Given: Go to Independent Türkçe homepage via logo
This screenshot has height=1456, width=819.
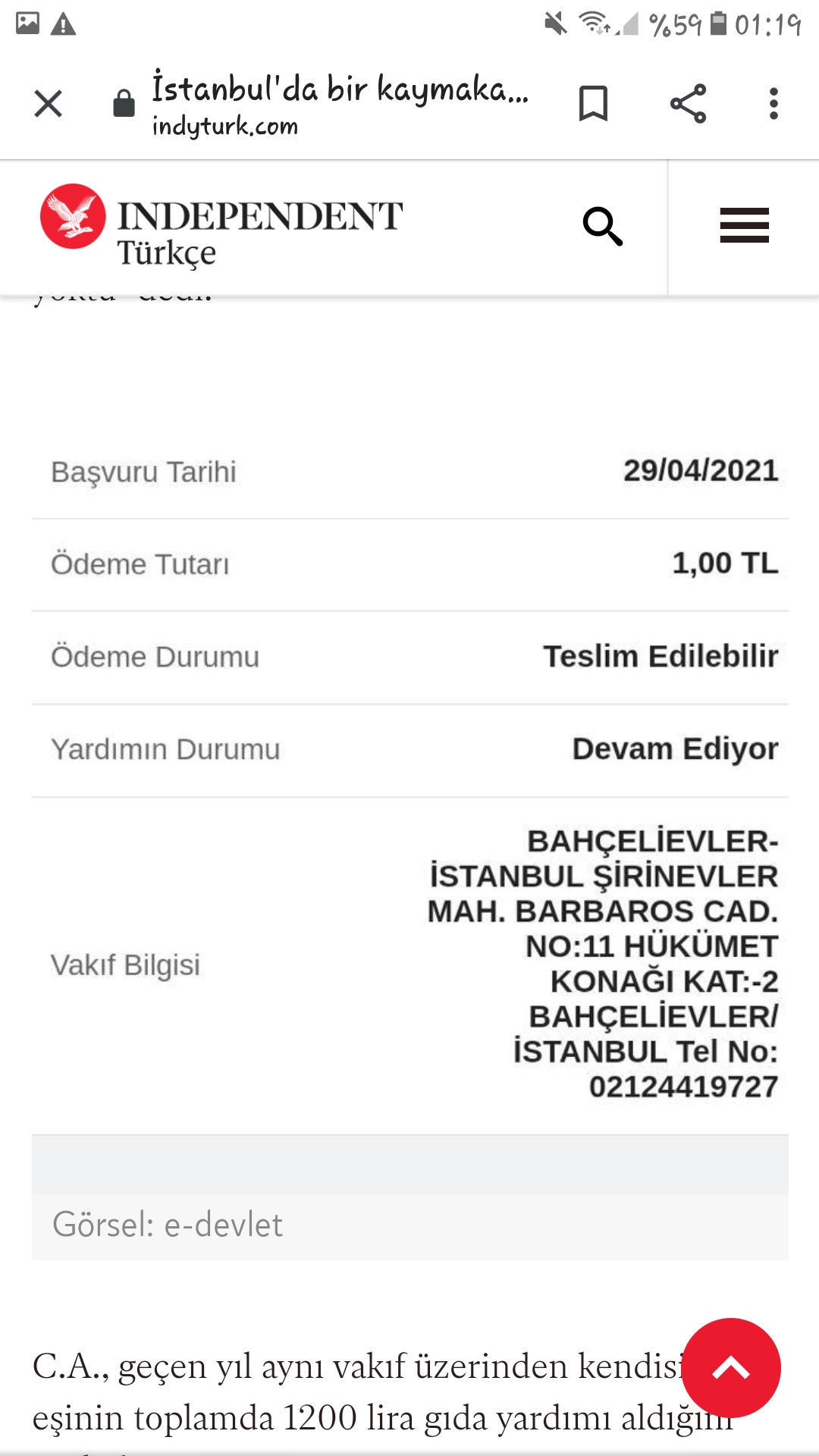Looking at the screenshot, I should (220, 226).
